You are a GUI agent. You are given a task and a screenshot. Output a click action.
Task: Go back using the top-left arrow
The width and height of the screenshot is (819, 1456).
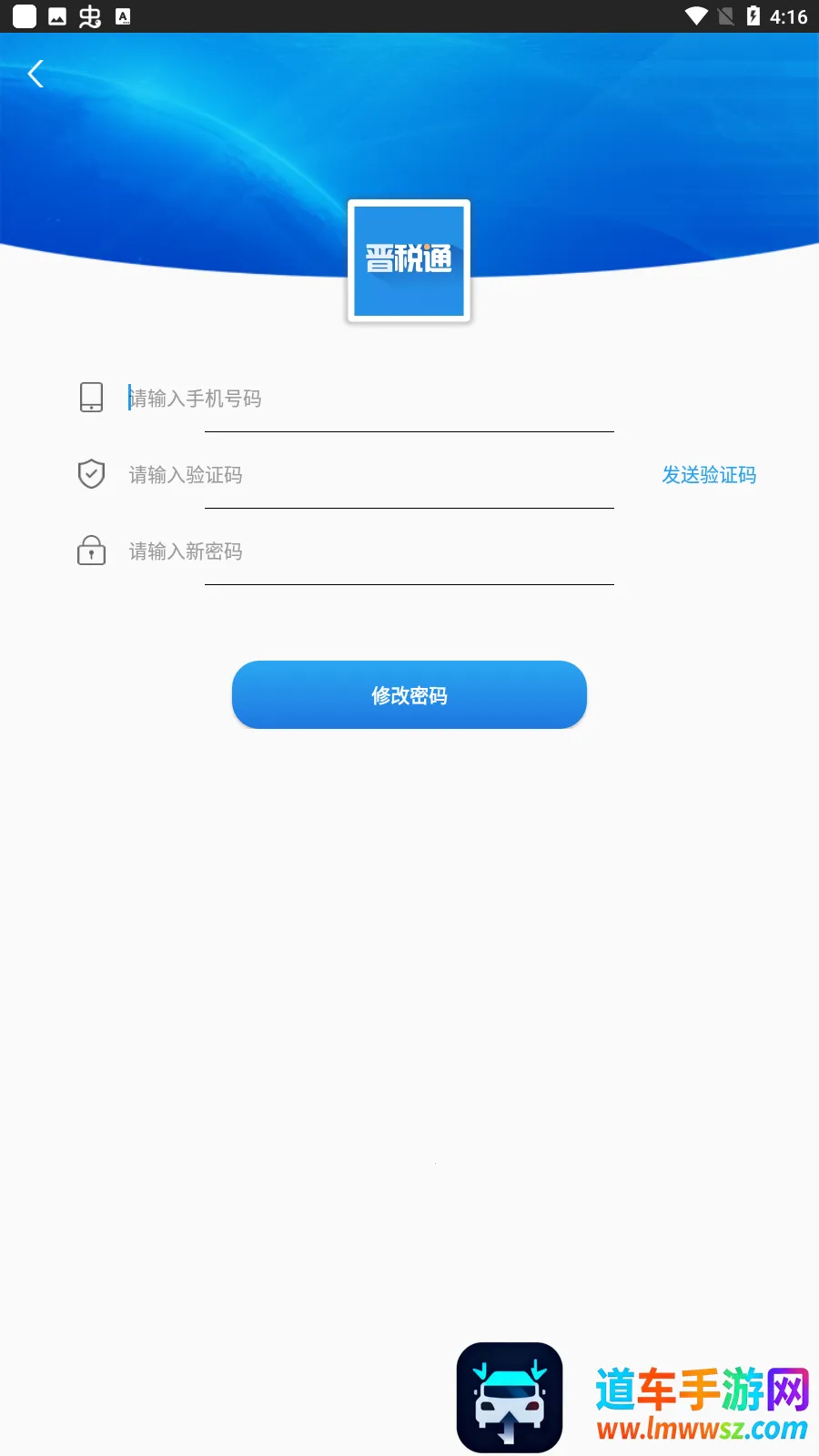click(36, 74)
